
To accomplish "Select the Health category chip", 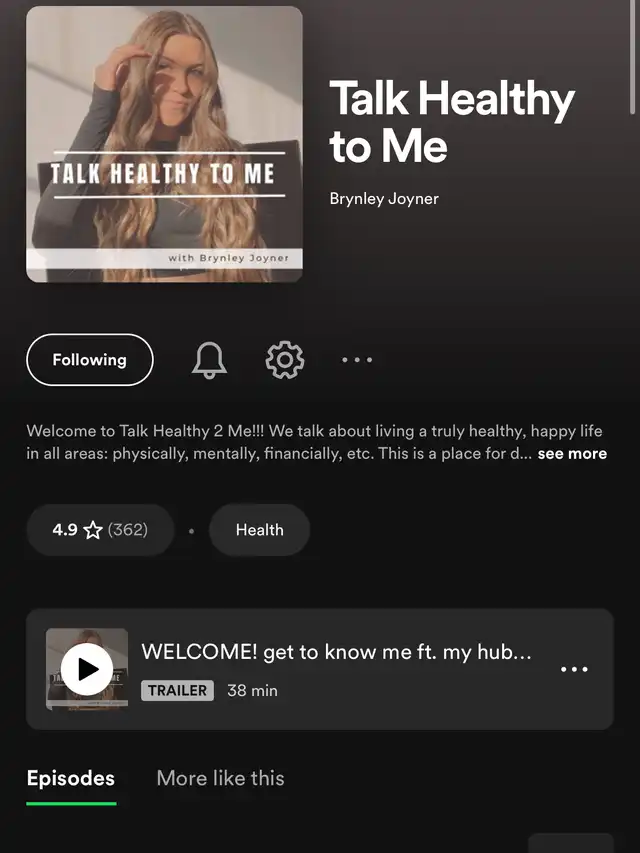I will click(259, 530).
